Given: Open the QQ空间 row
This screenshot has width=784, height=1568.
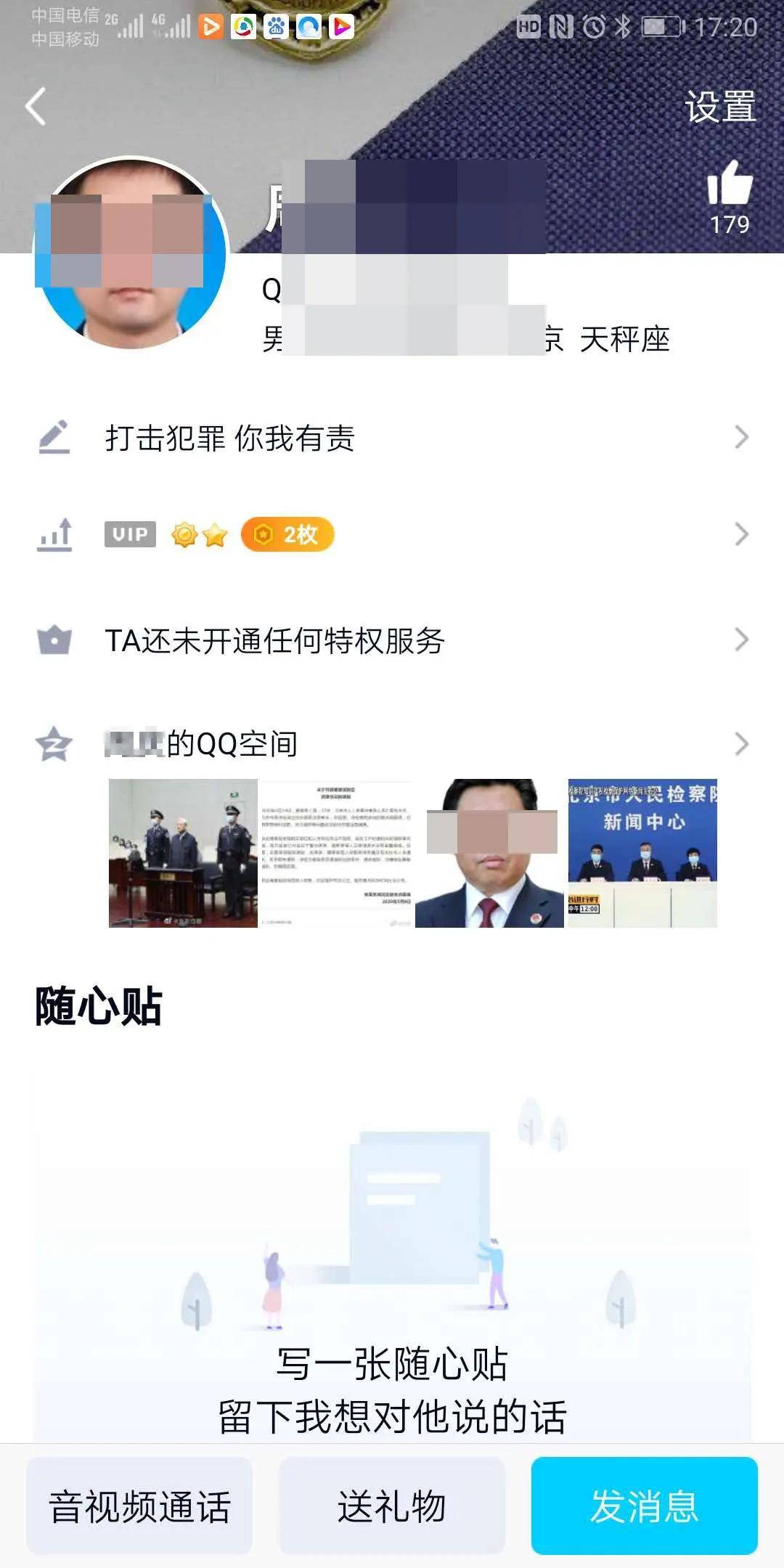Looking at the screenshot, I should 392,744.
